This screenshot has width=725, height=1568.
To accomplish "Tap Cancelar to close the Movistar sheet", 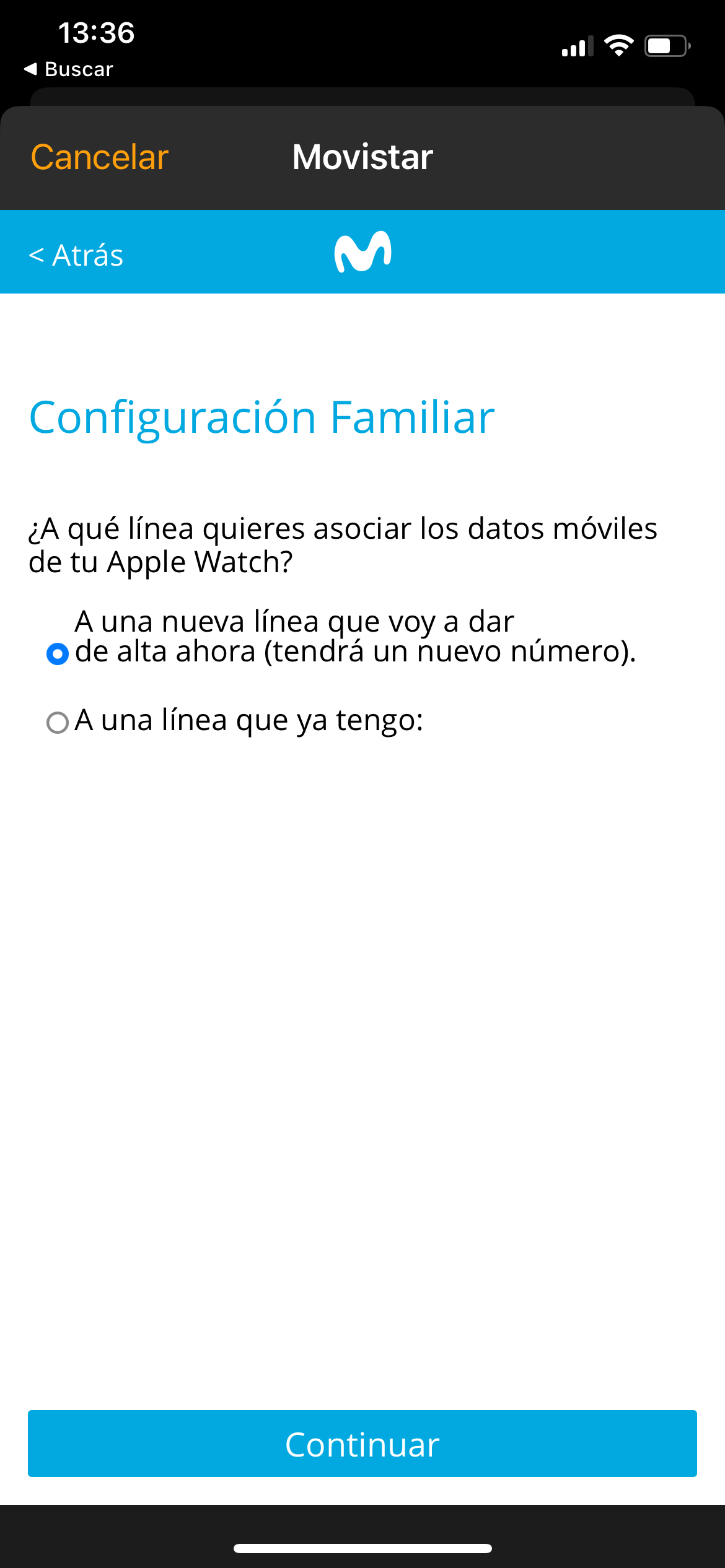I will (x=99, y=157).
